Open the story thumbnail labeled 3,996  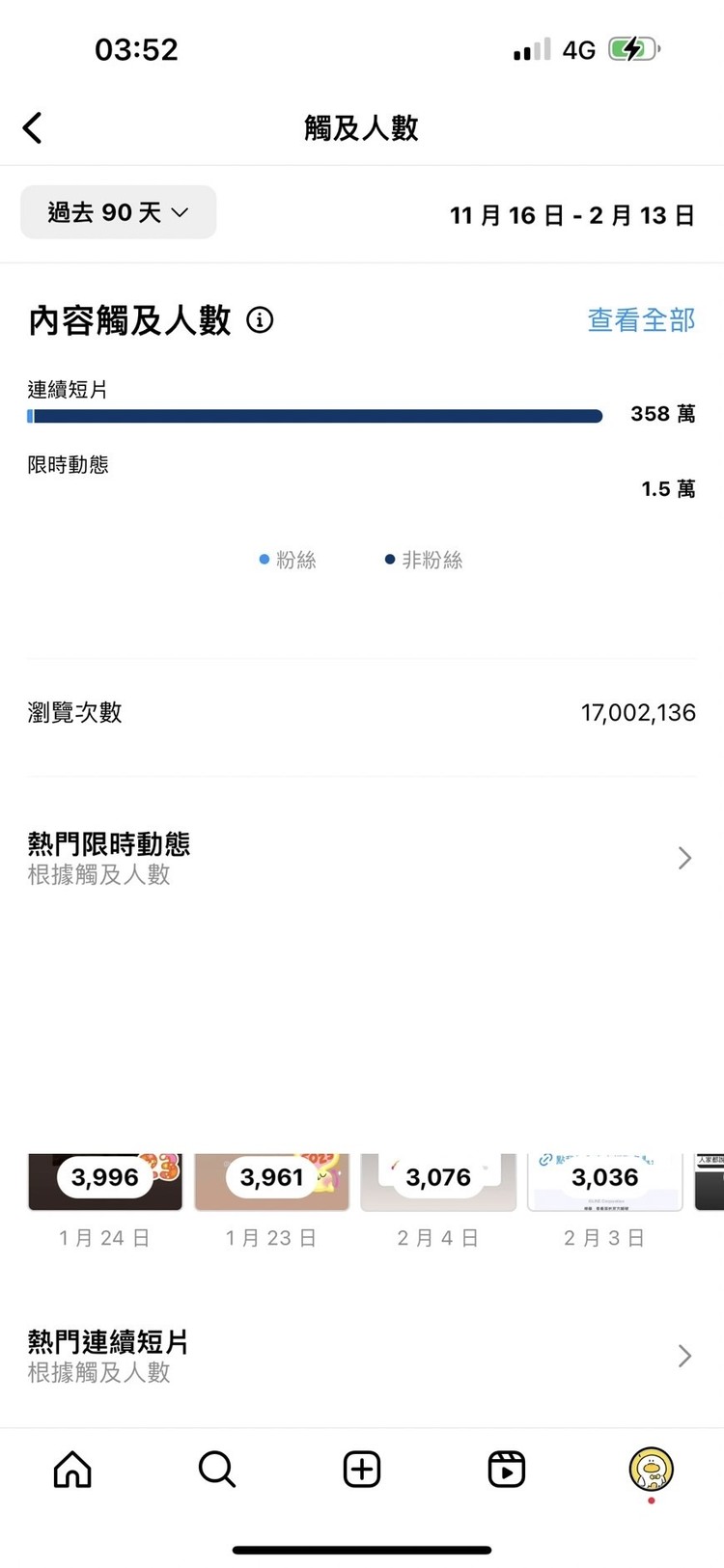pos(103,1176)
